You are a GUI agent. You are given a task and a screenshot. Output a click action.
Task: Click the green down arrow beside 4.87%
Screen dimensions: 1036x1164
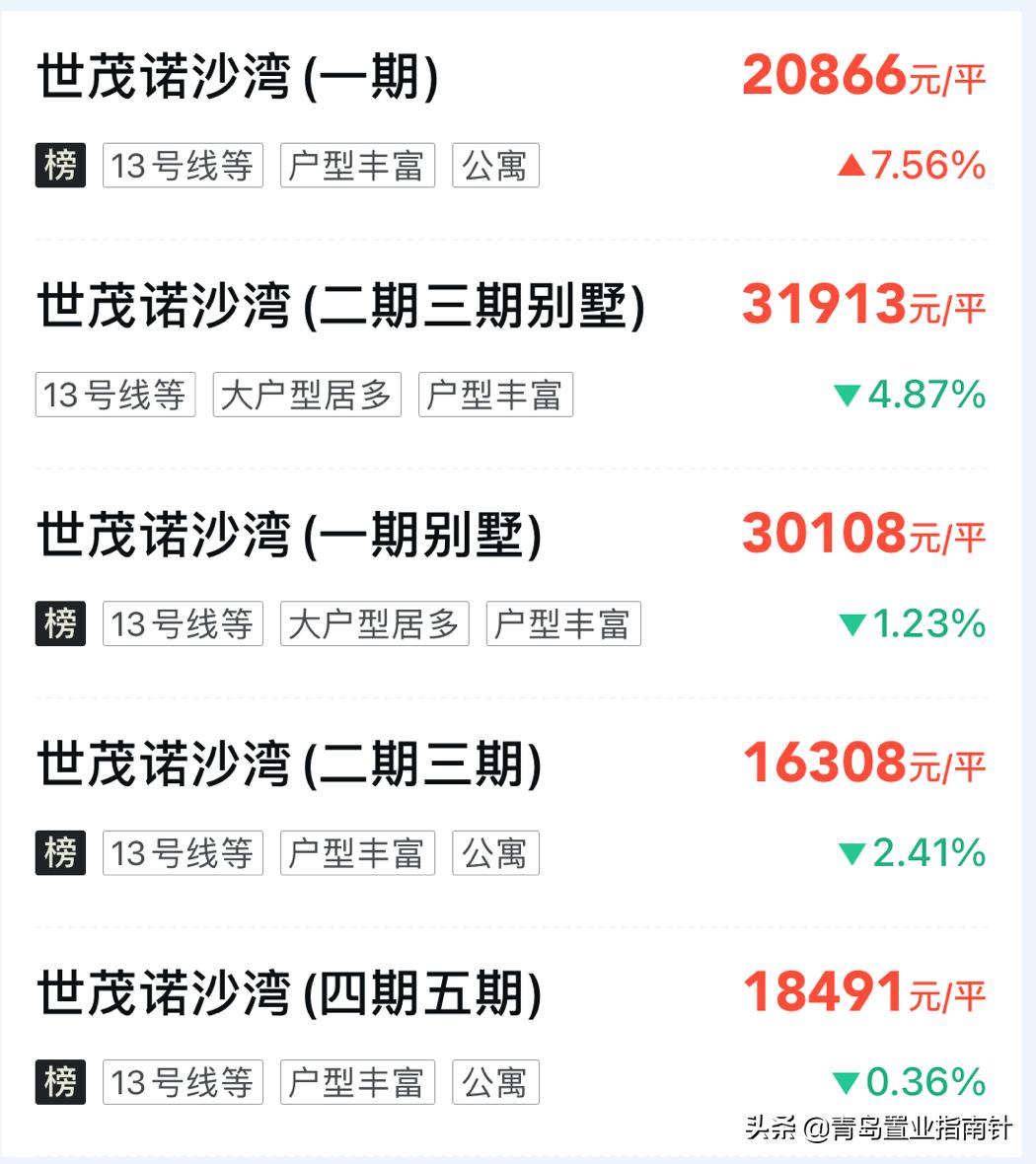coord(850,393)
